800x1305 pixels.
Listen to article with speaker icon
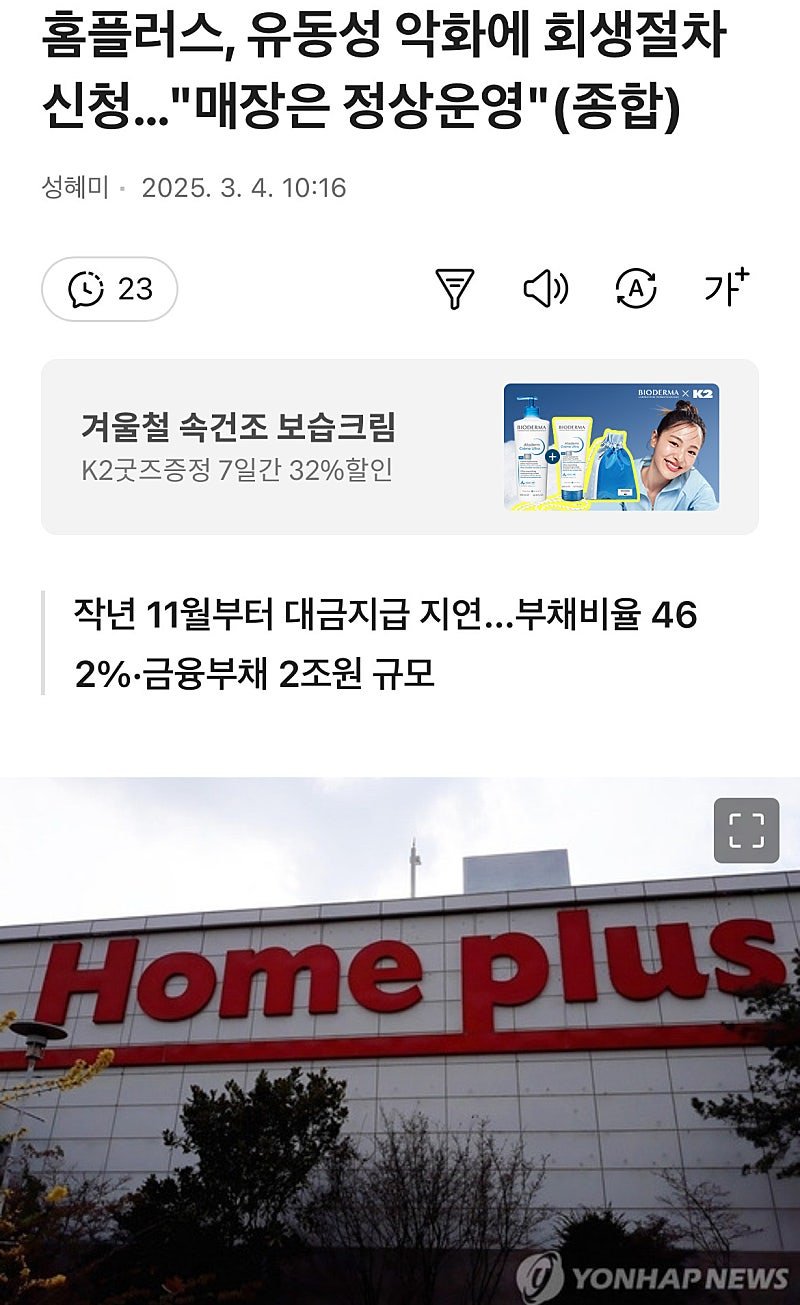coord(545,289)
